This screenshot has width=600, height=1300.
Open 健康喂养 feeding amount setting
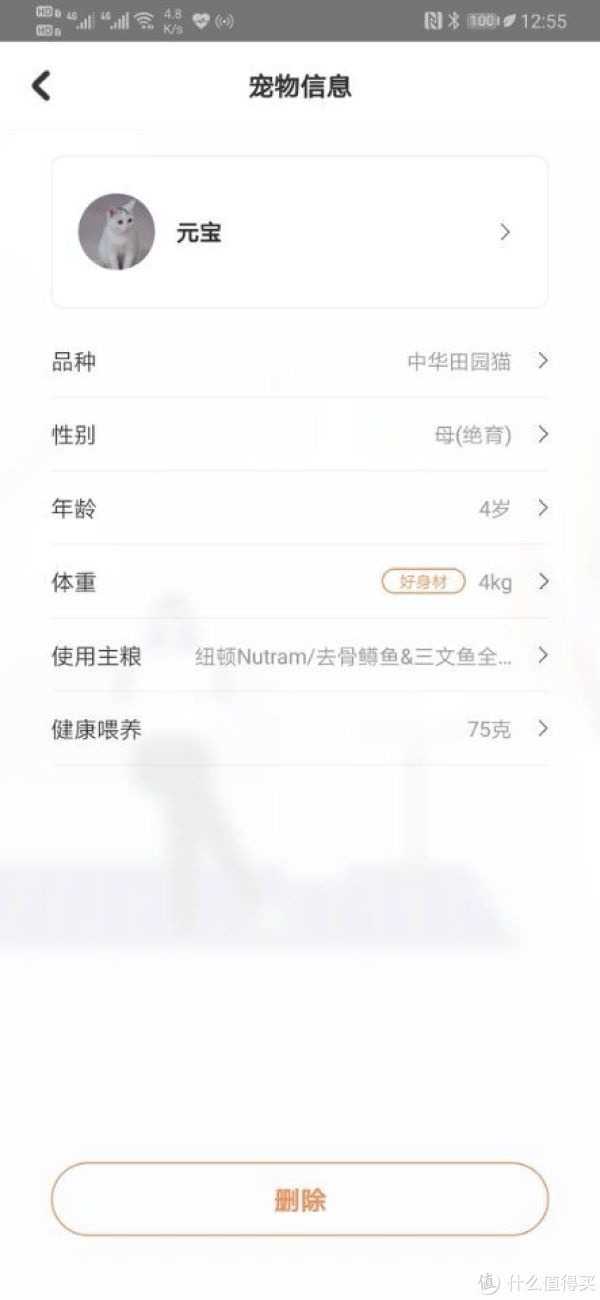pyautogui.click(x=300, y=729)
